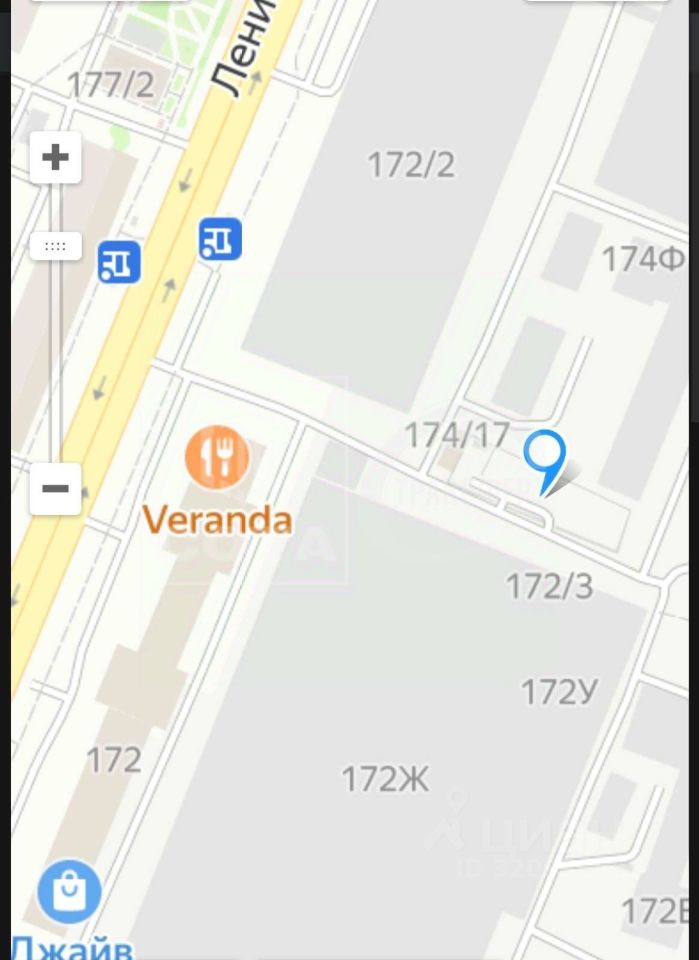
Task: Open the bus stop beside the yellow road
Action: 220,239
